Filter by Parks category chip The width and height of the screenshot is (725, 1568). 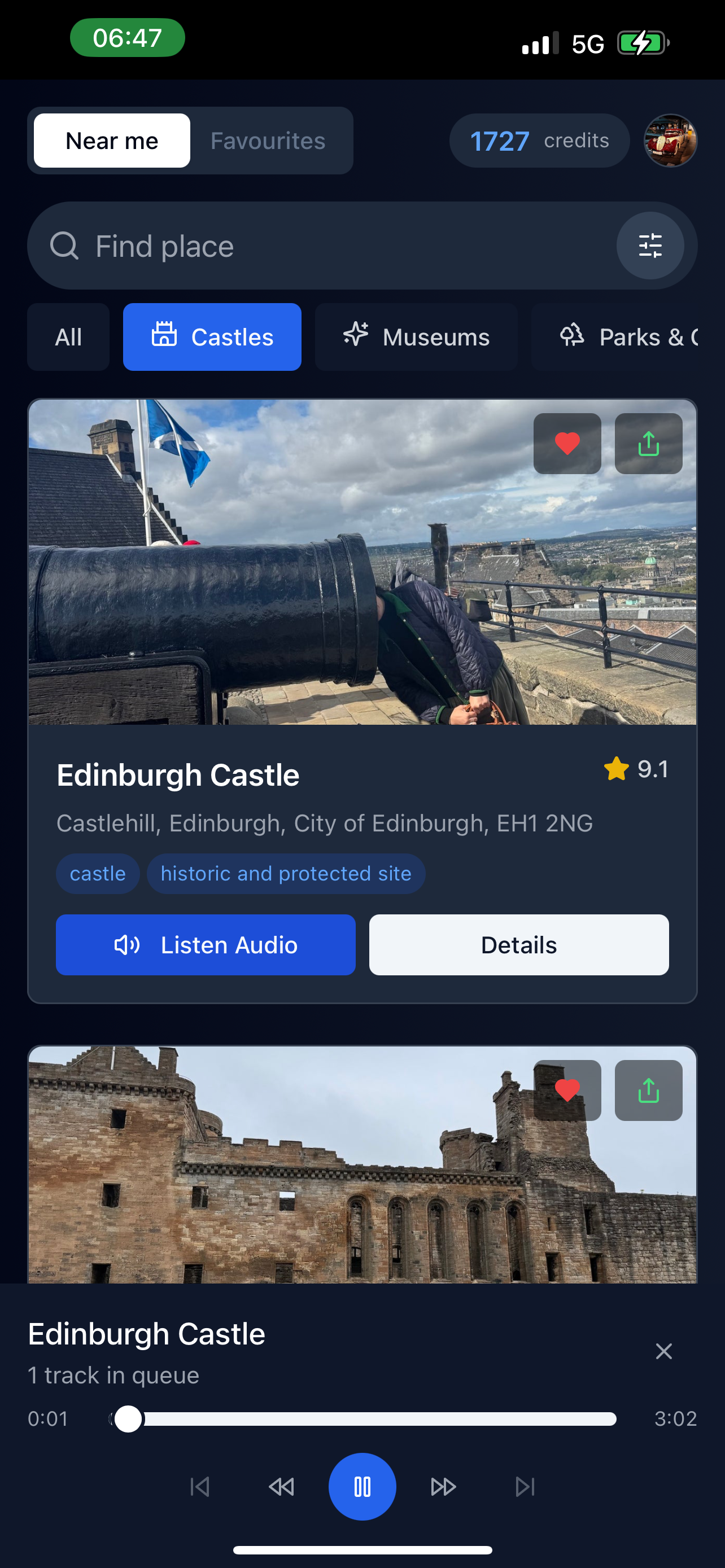coord(627,337)
